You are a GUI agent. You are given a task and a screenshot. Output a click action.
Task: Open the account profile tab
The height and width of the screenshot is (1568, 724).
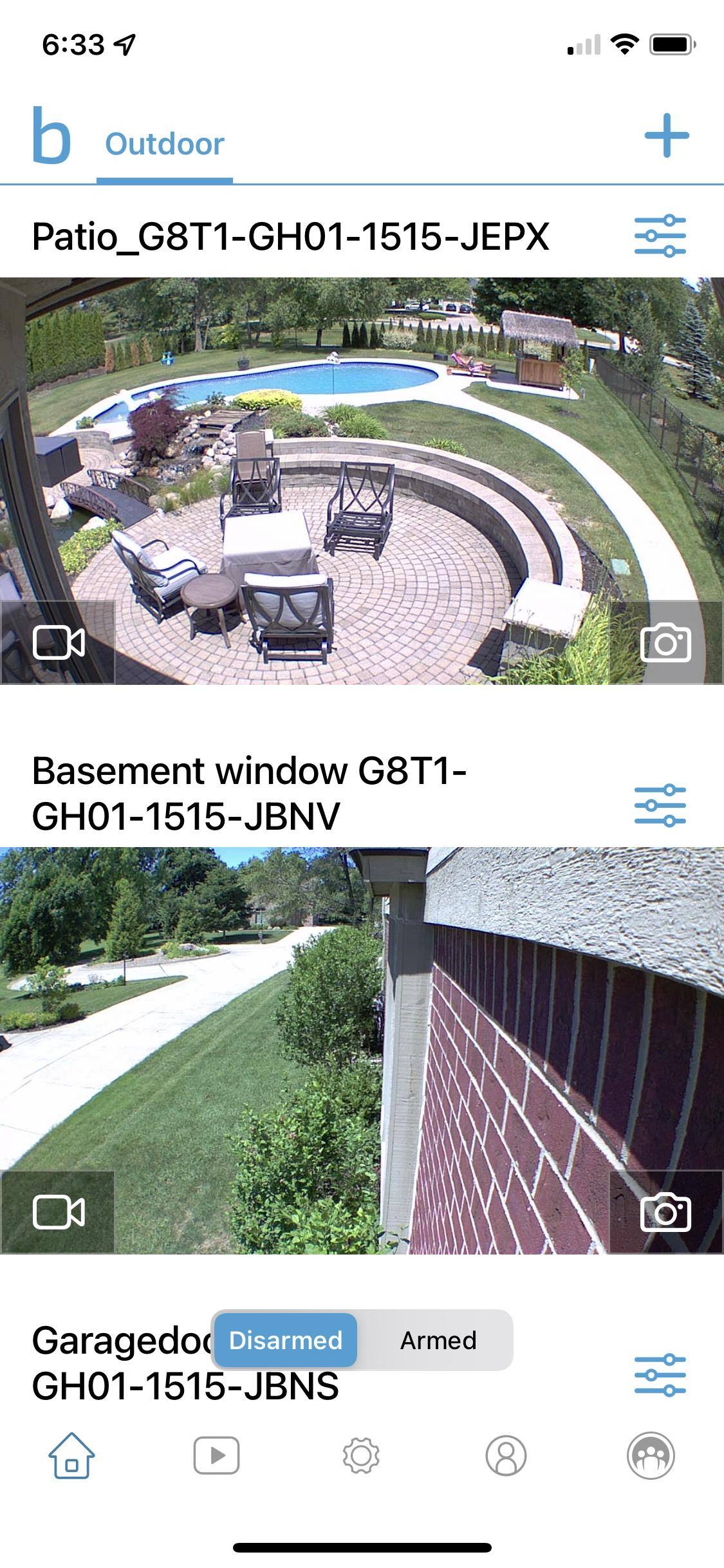[506, 1455]
